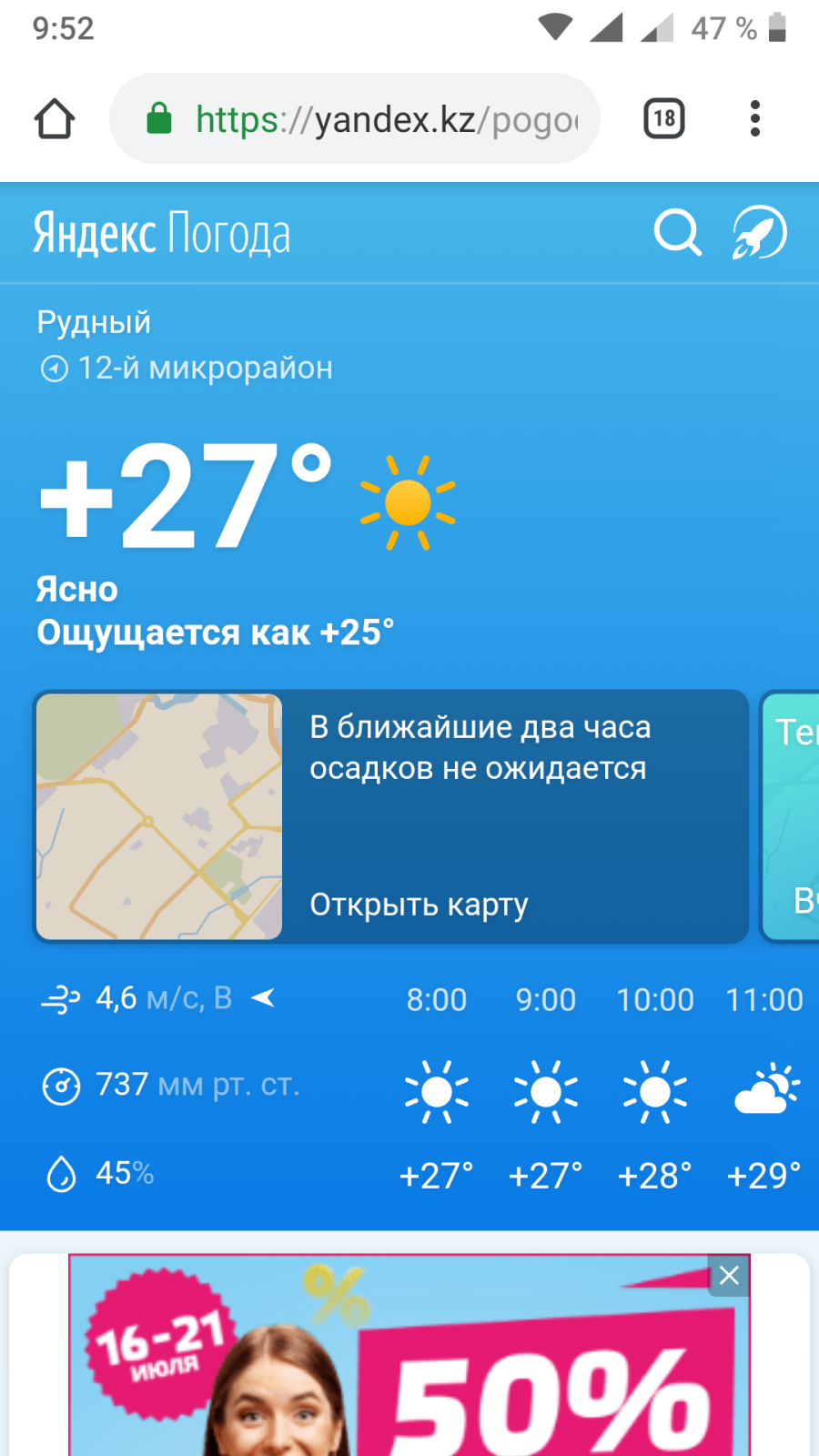This screenshot has width=819, height=1456.
Task: Open the 16-21 июля 50% ad
Action: [x=409, y=1365]
